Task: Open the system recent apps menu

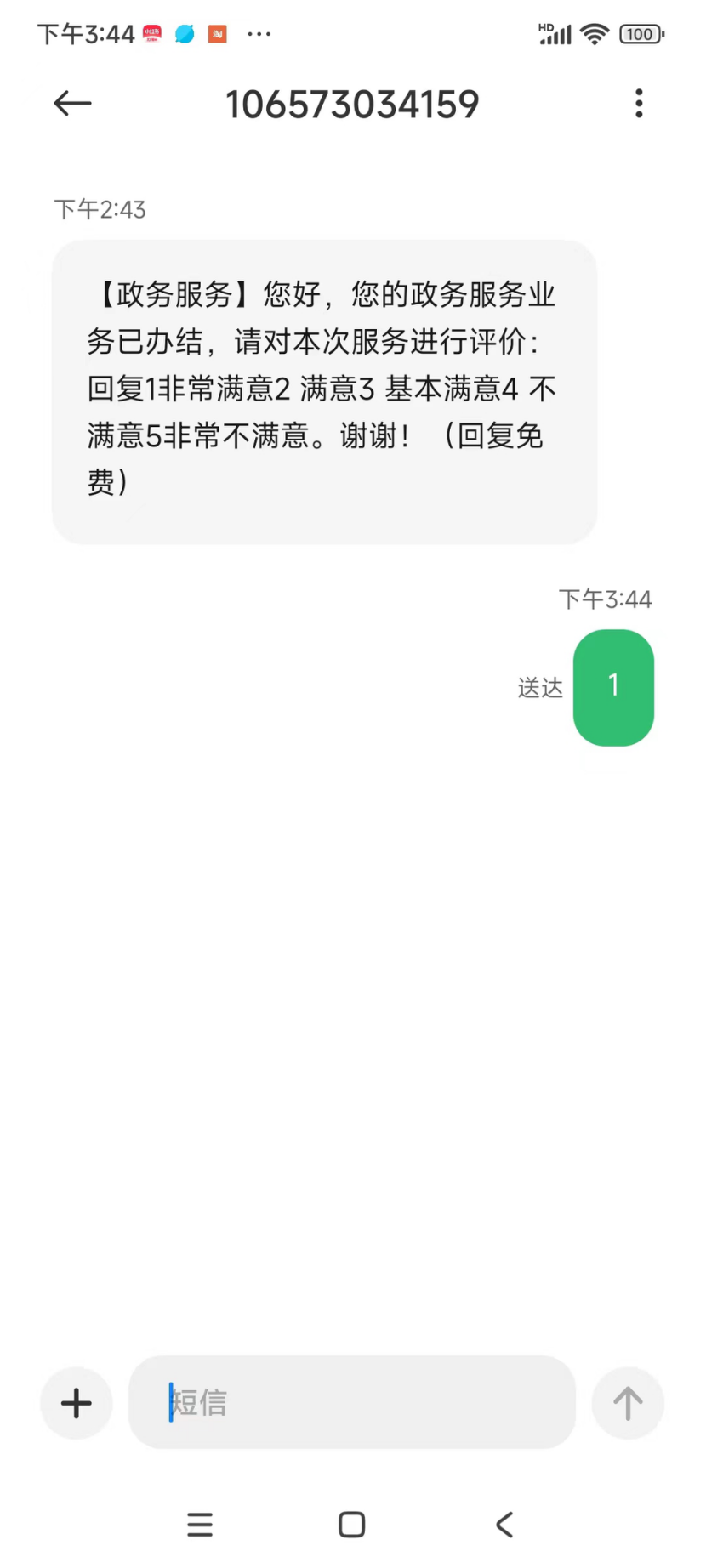Action: click(200, 1525)
